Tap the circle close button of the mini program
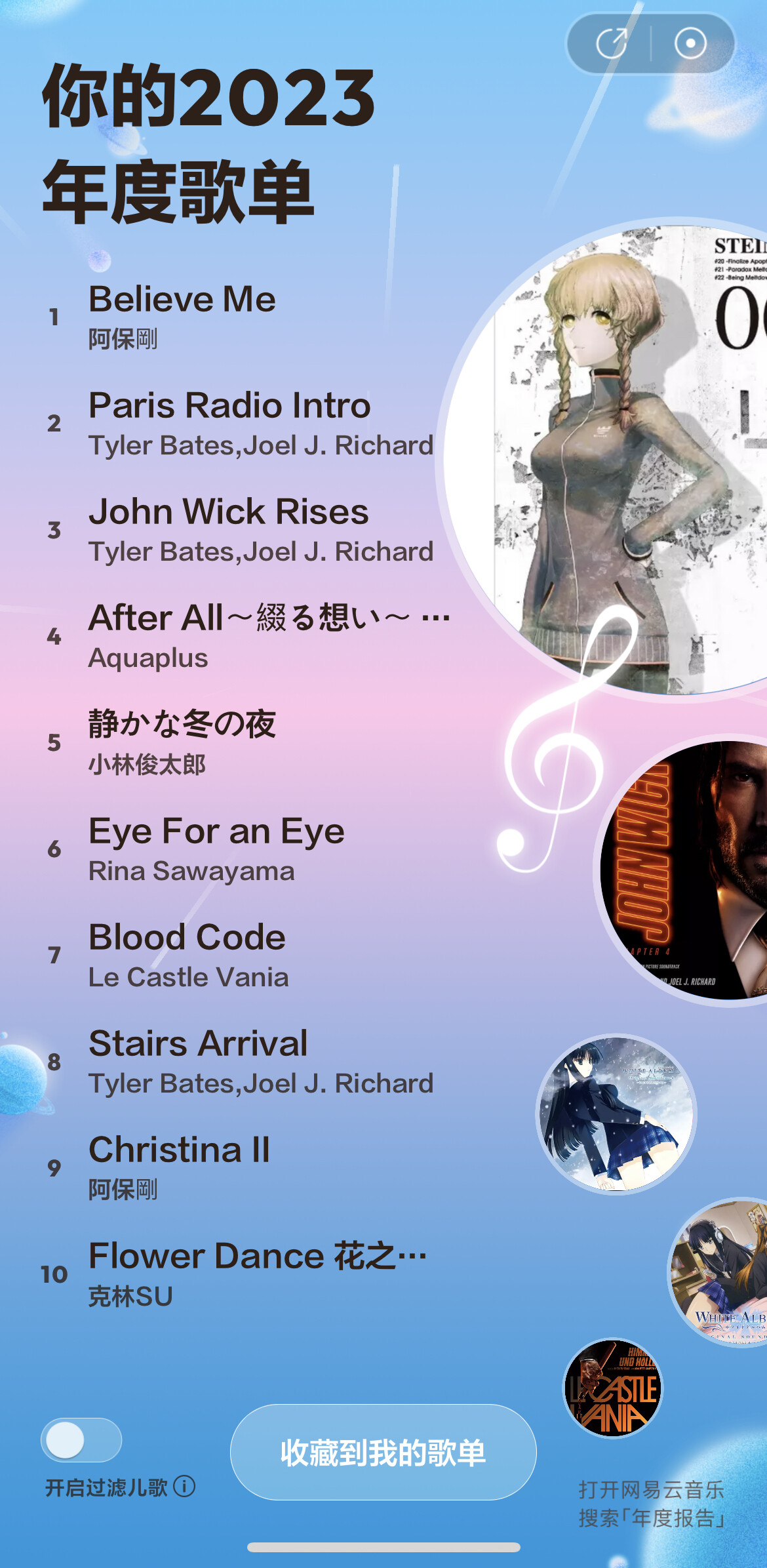767x1568 pixels. (x=690, y=44)
